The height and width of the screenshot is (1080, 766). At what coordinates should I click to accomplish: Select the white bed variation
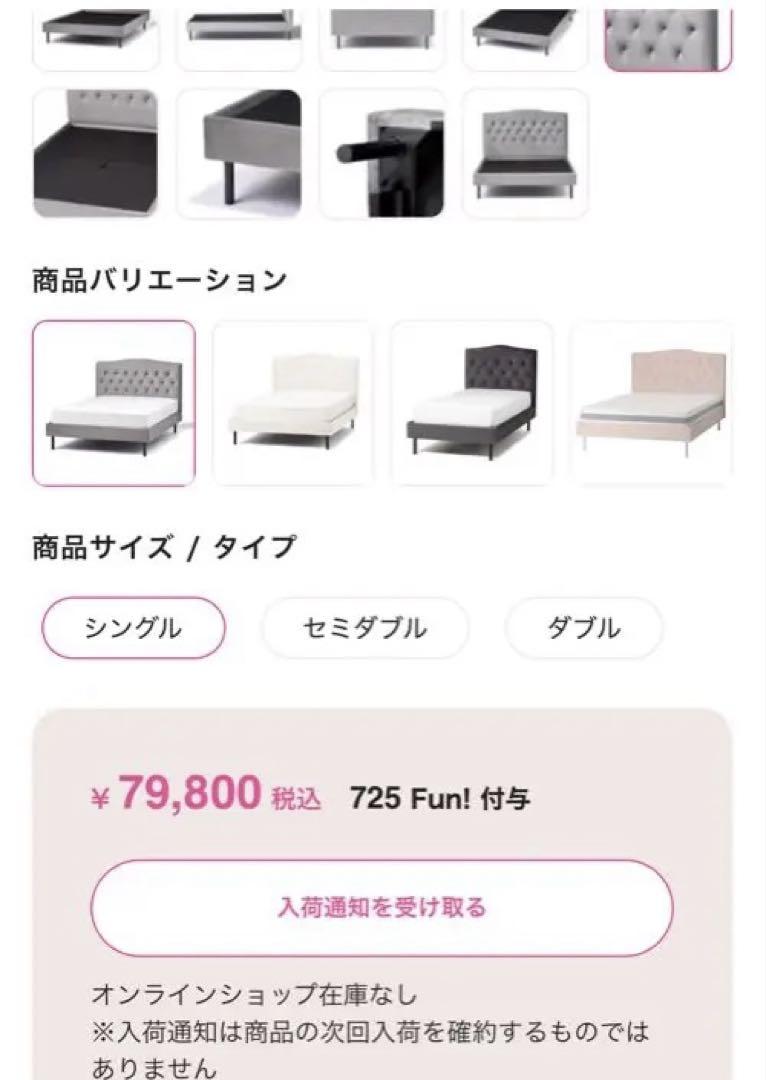pos(292,403)
